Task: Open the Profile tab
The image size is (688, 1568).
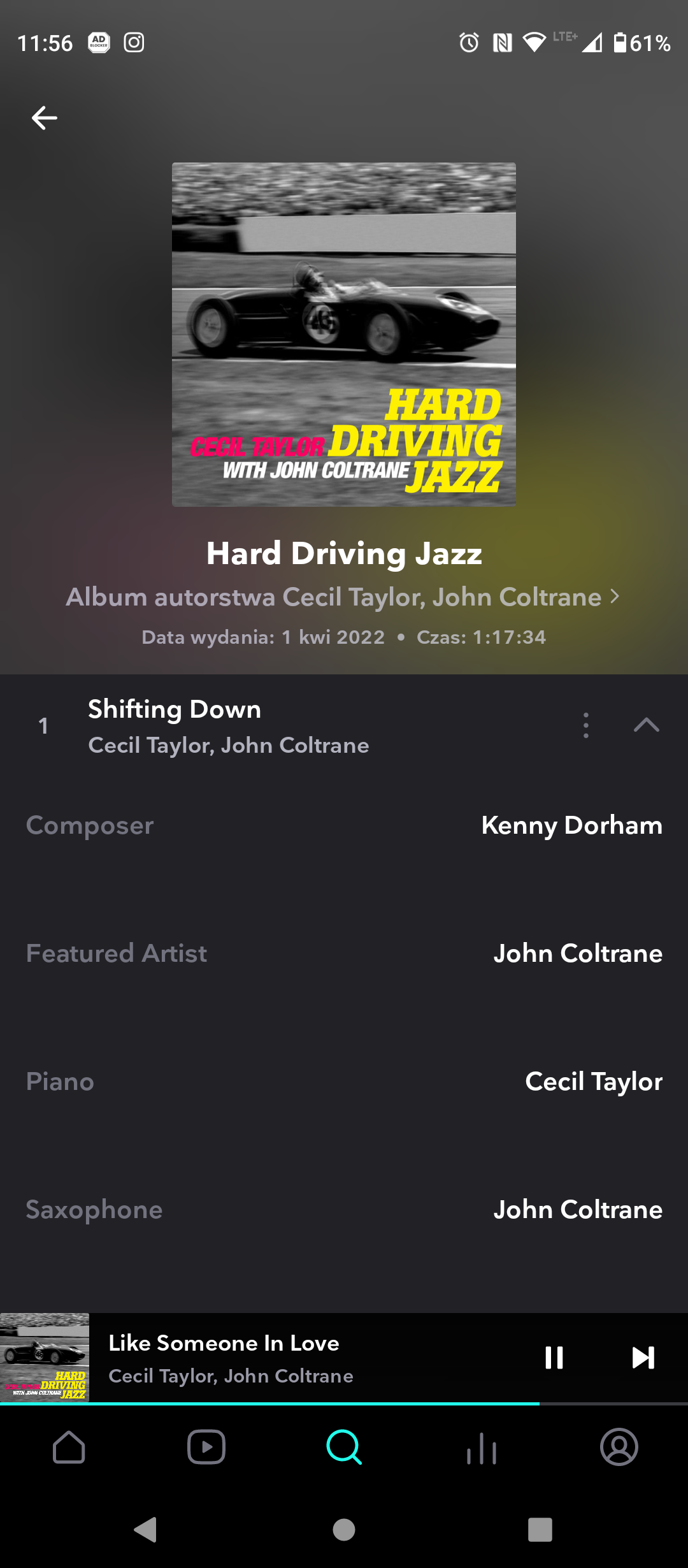Action: coord(619,1447)
